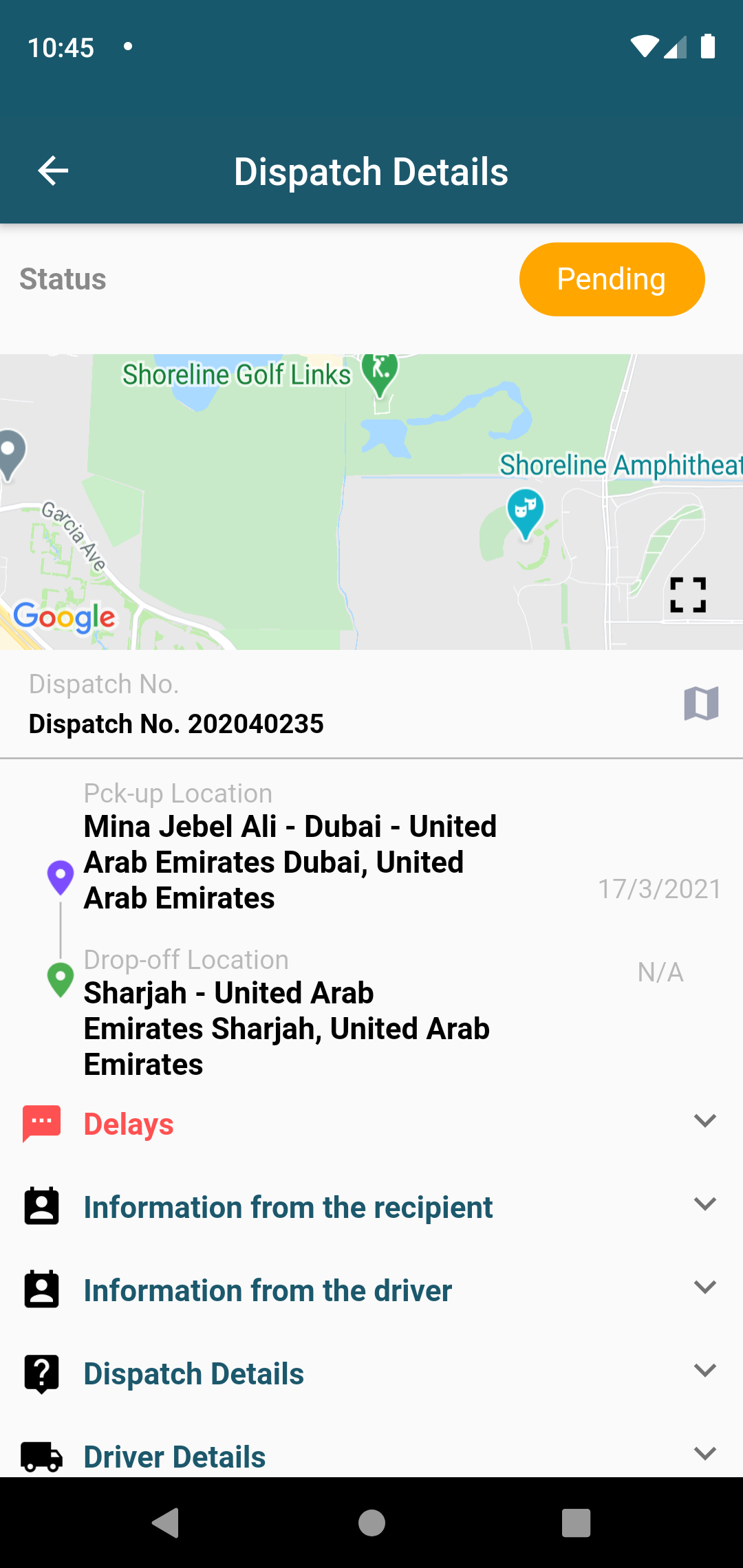
Task: Tap the Shoreline Golf Links map label
Action: 235,375
